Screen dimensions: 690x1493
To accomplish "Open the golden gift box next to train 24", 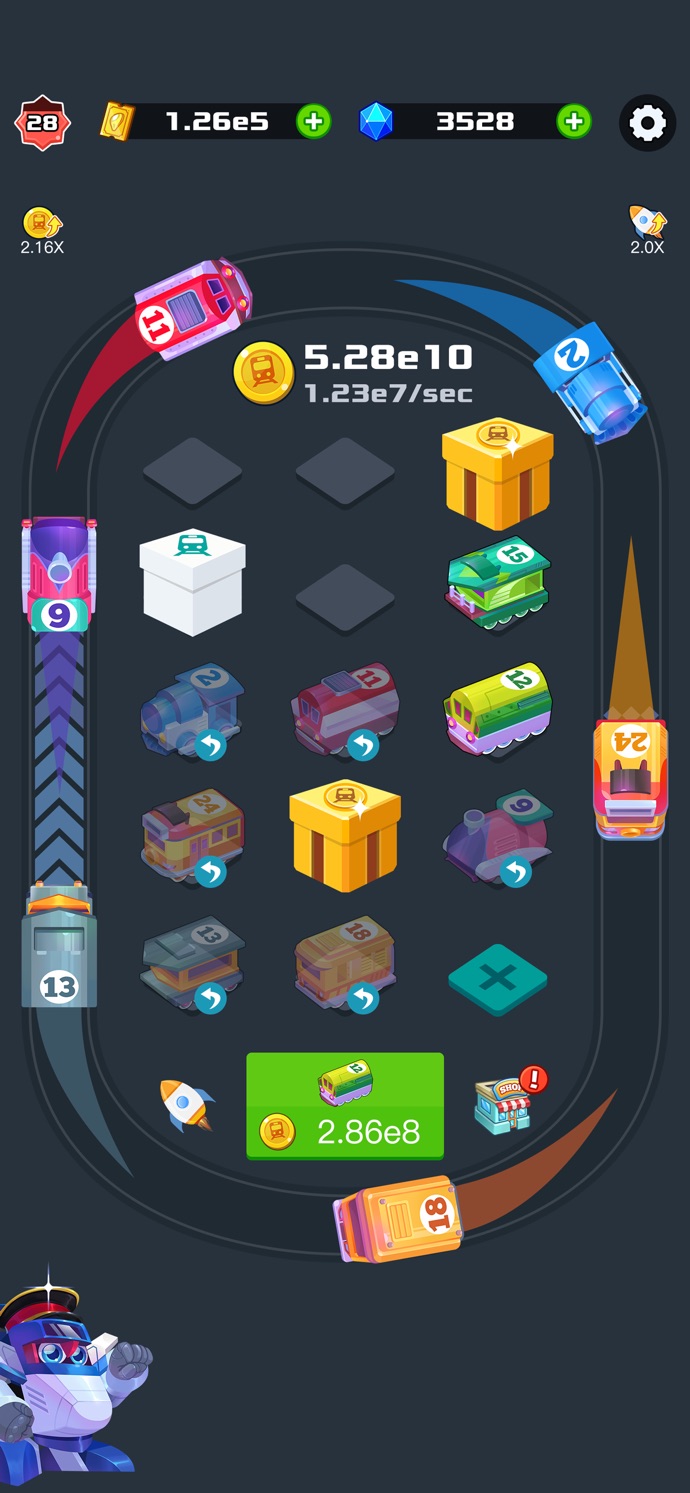I will point(345,834).
